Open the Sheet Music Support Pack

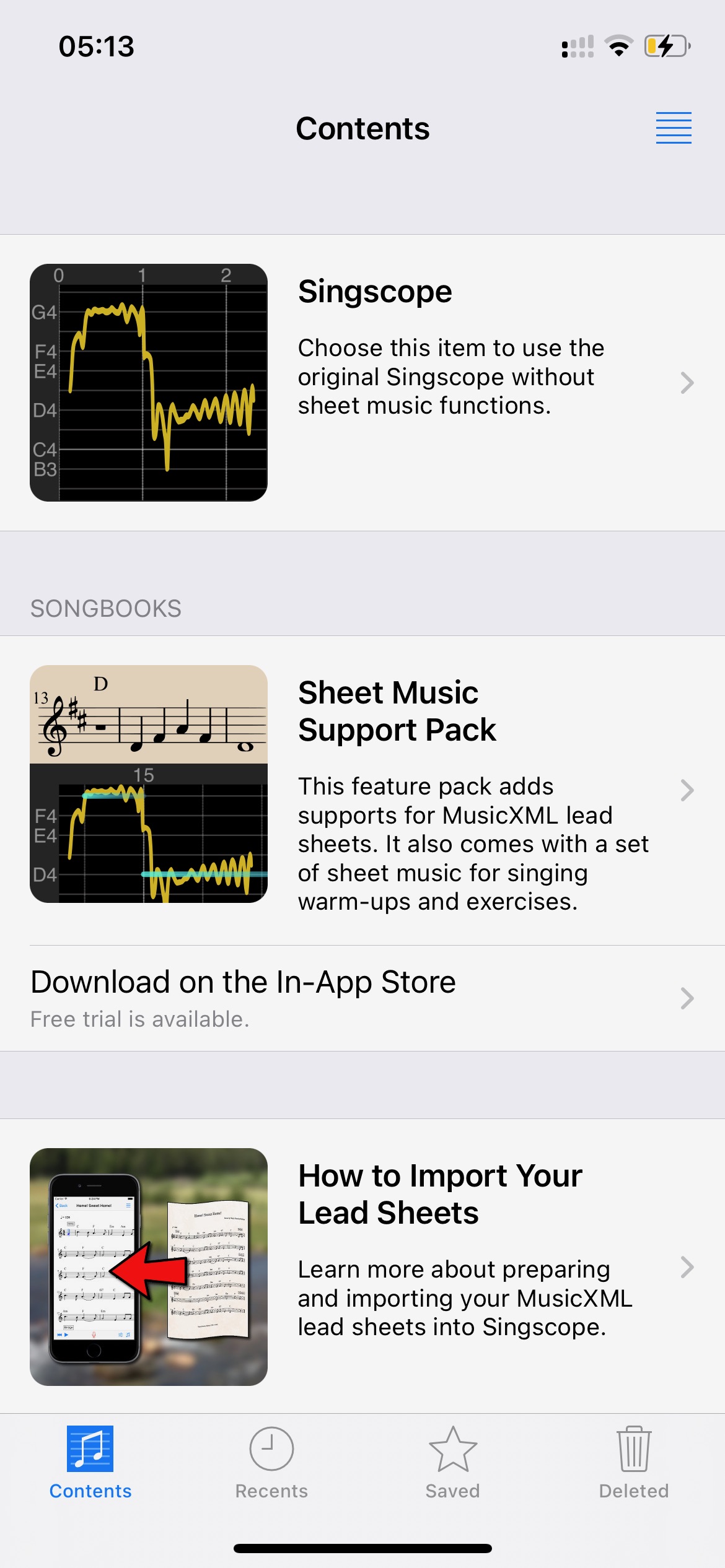pos(362,790)
